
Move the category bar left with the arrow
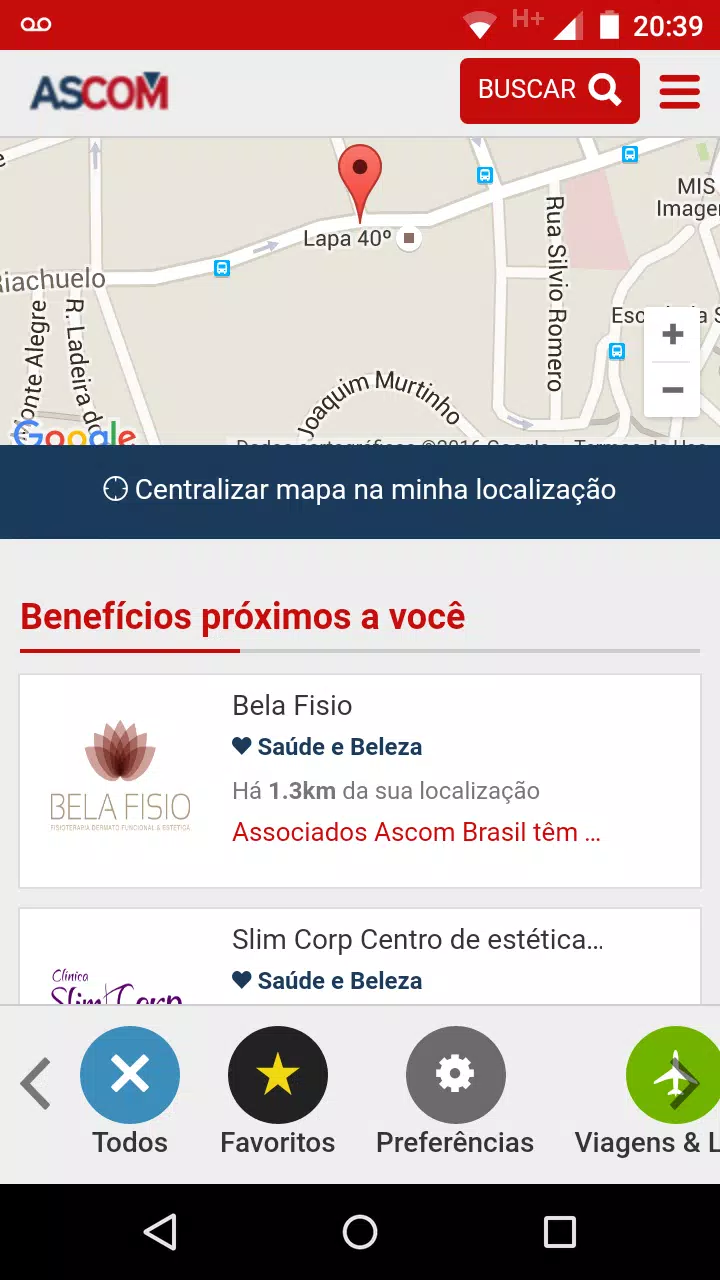click(36, 1084)
